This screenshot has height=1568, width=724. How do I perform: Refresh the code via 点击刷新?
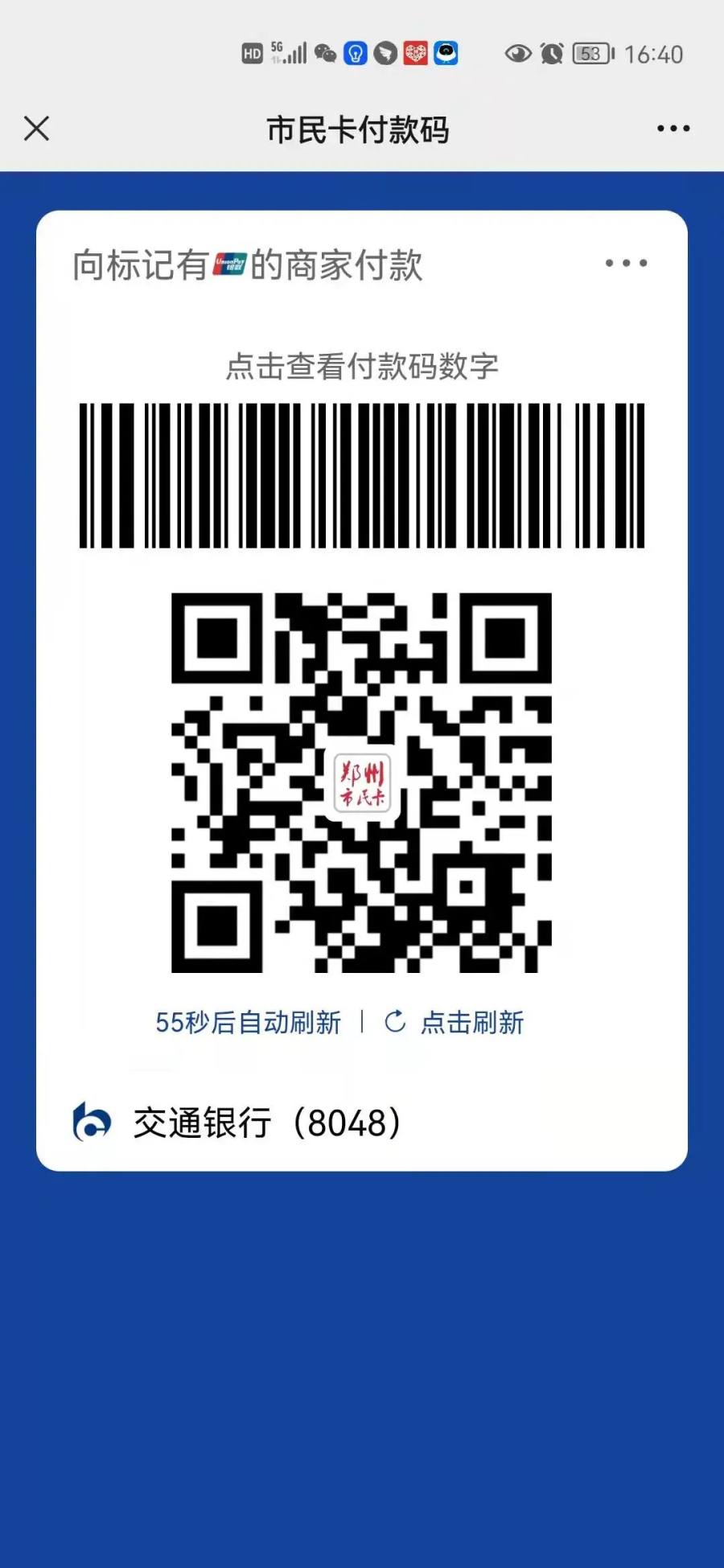pos(455,1022)
